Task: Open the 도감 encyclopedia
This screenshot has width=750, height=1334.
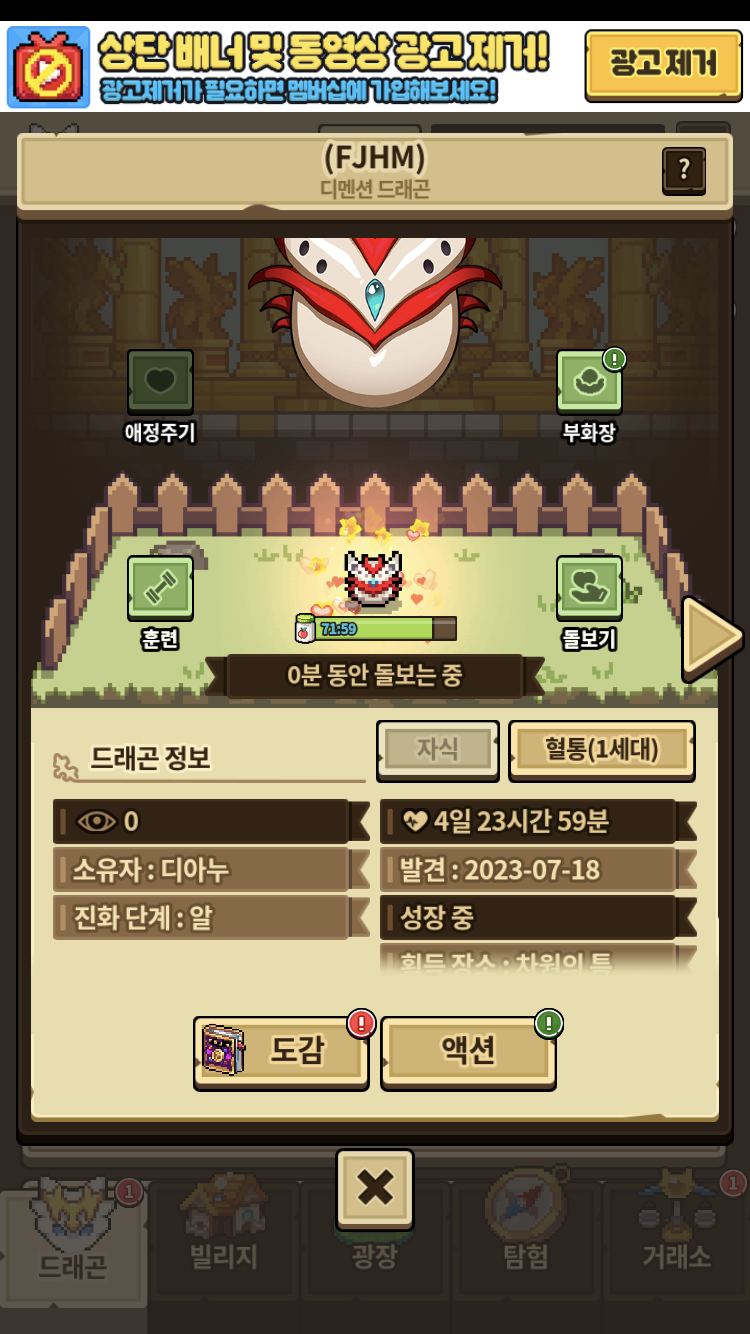Action: point(281,1052)
